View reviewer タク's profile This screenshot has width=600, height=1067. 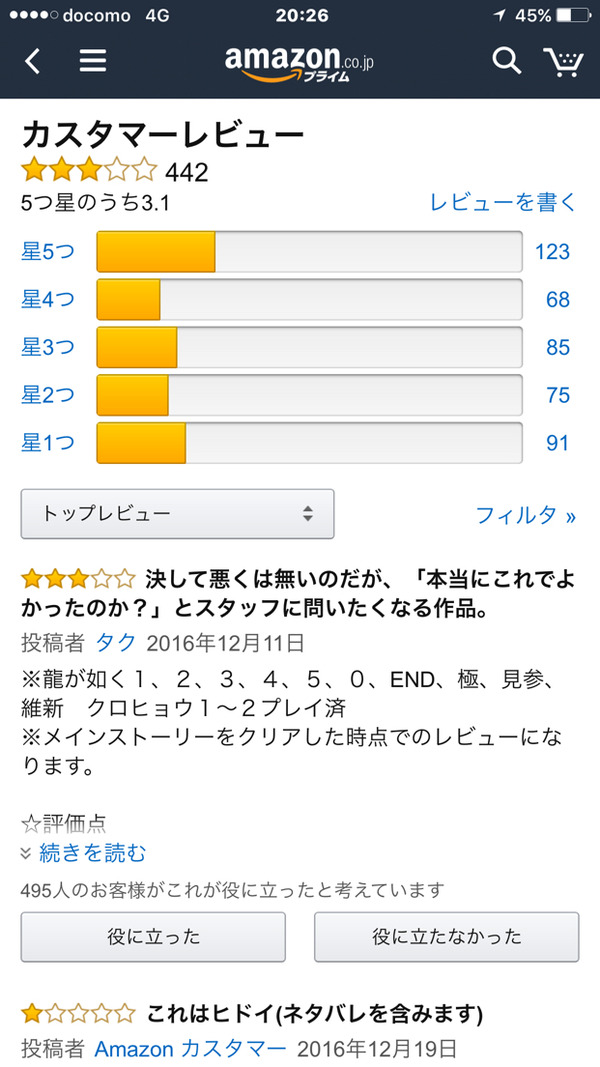coord(116,642)
